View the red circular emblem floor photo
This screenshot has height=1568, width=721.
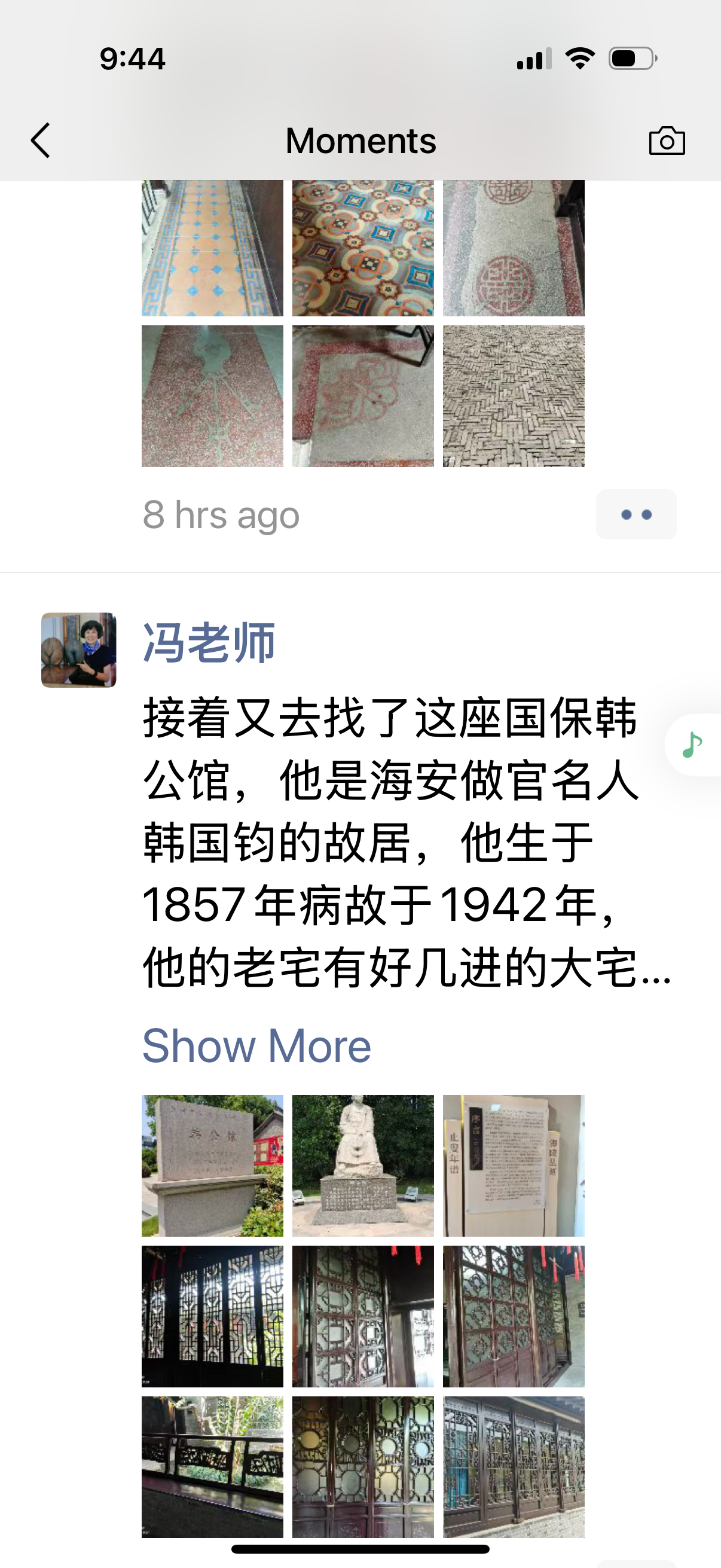513,248
